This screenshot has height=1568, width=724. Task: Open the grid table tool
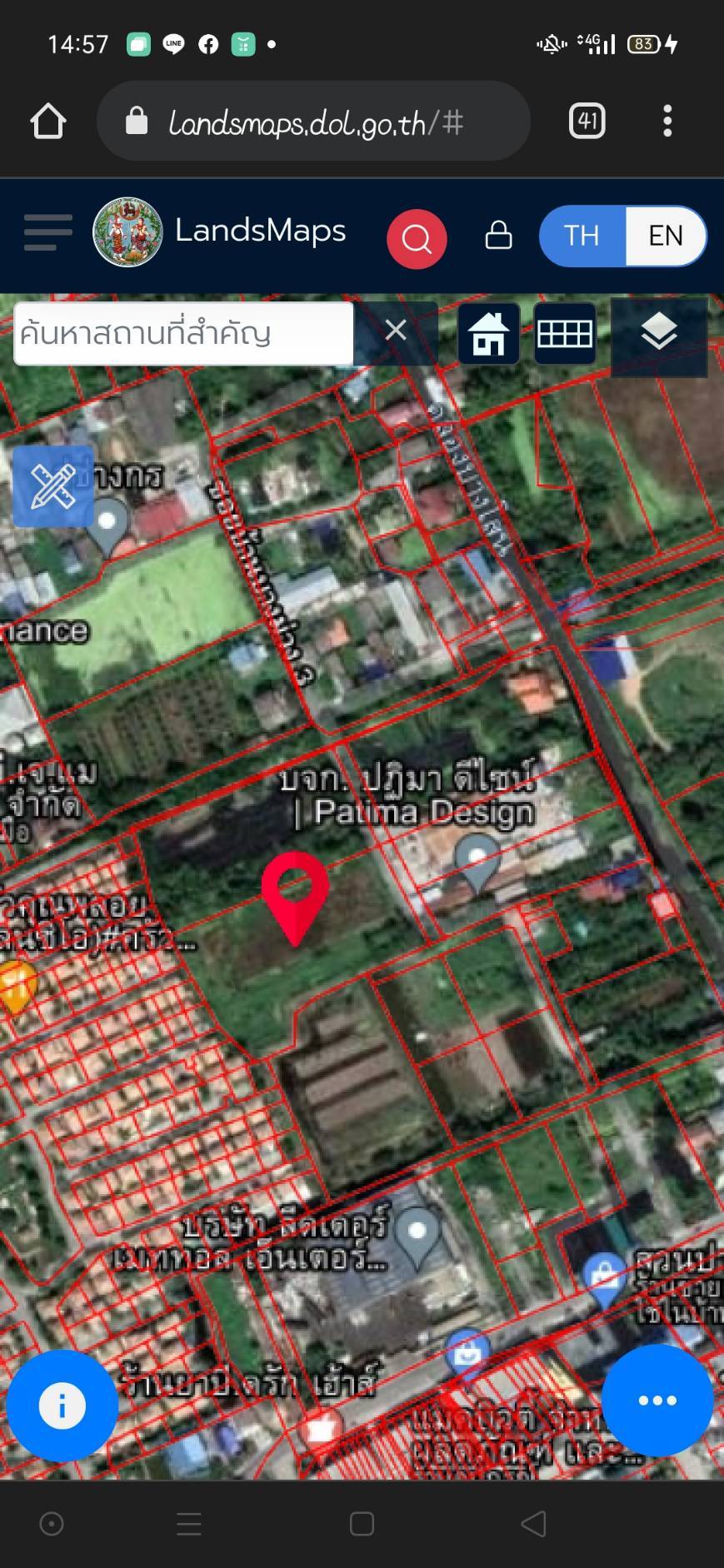tap(565, 333)
